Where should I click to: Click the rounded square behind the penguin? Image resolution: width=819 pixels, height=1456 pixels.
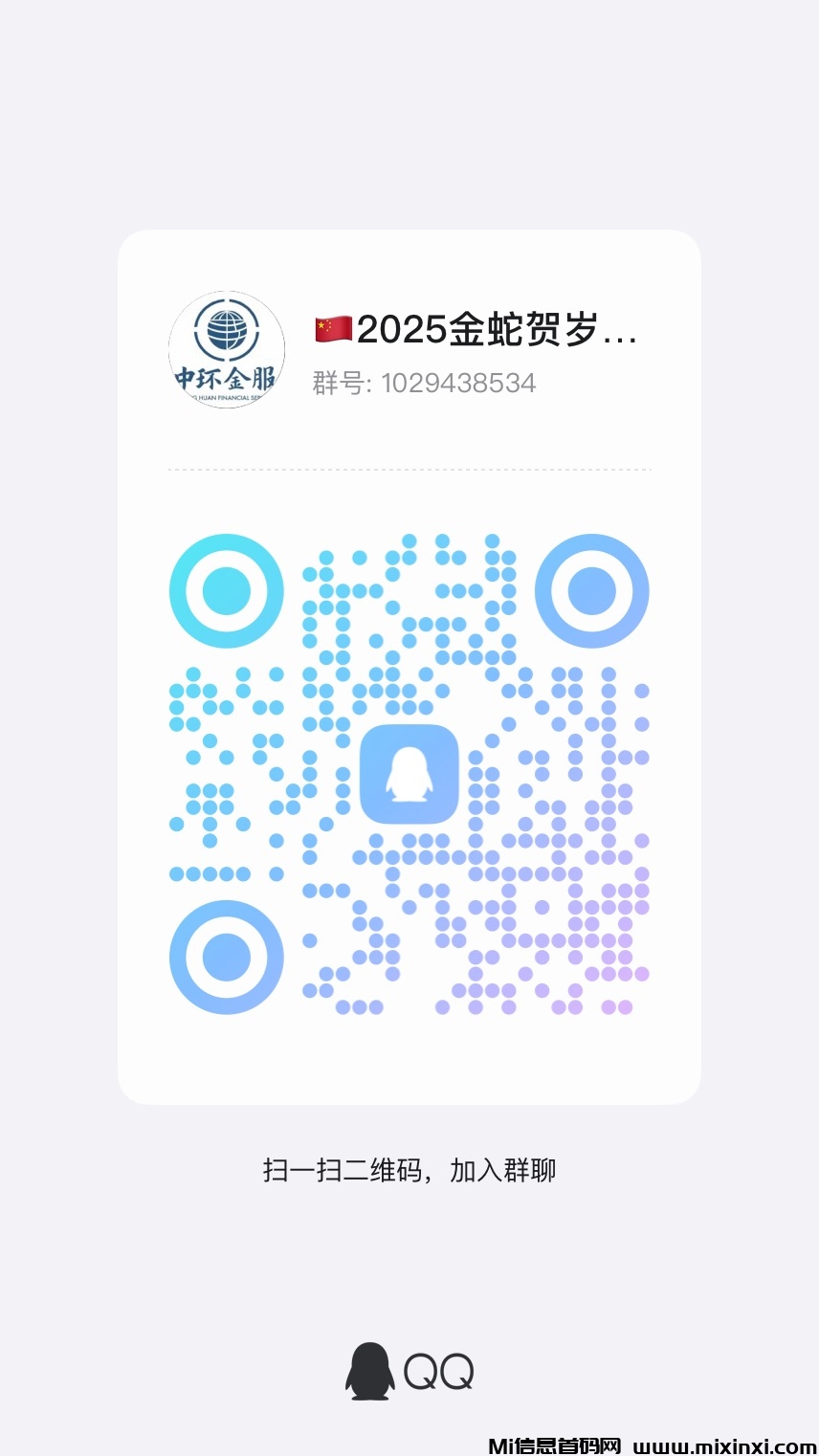click(409, 775)
